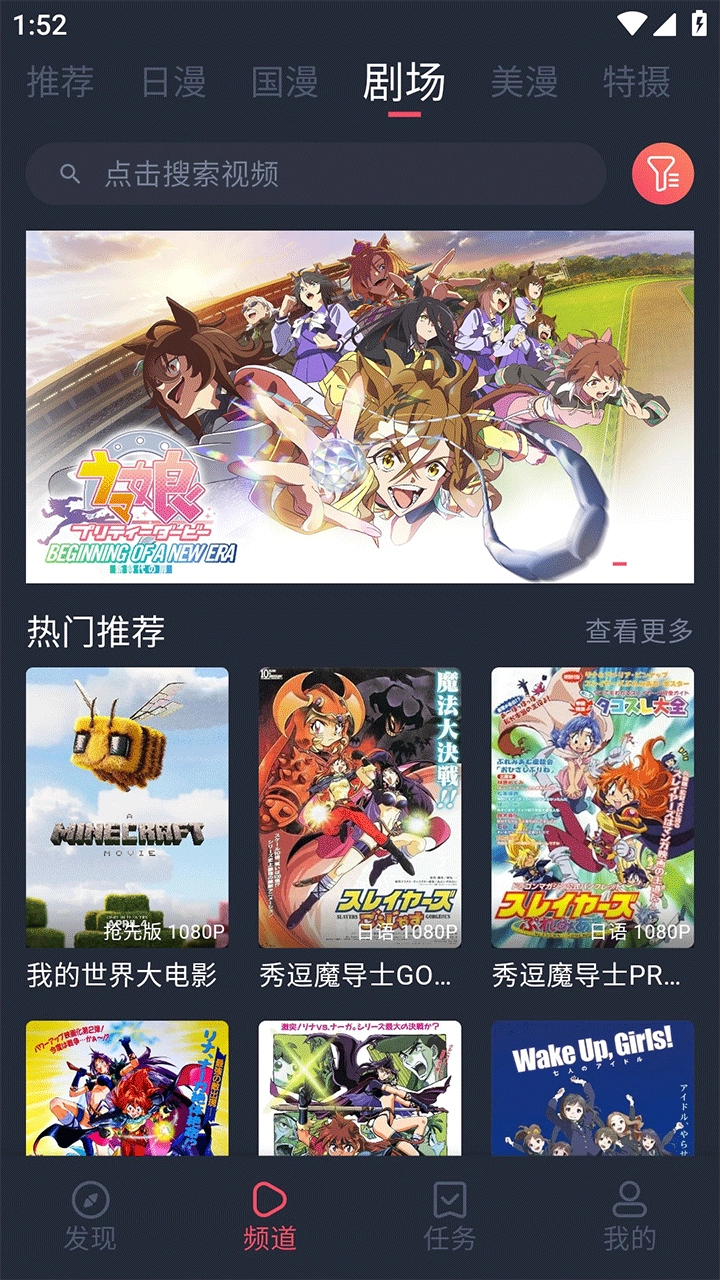Open the Wake Up, Girls! poster card

(x=592, y=1088)
